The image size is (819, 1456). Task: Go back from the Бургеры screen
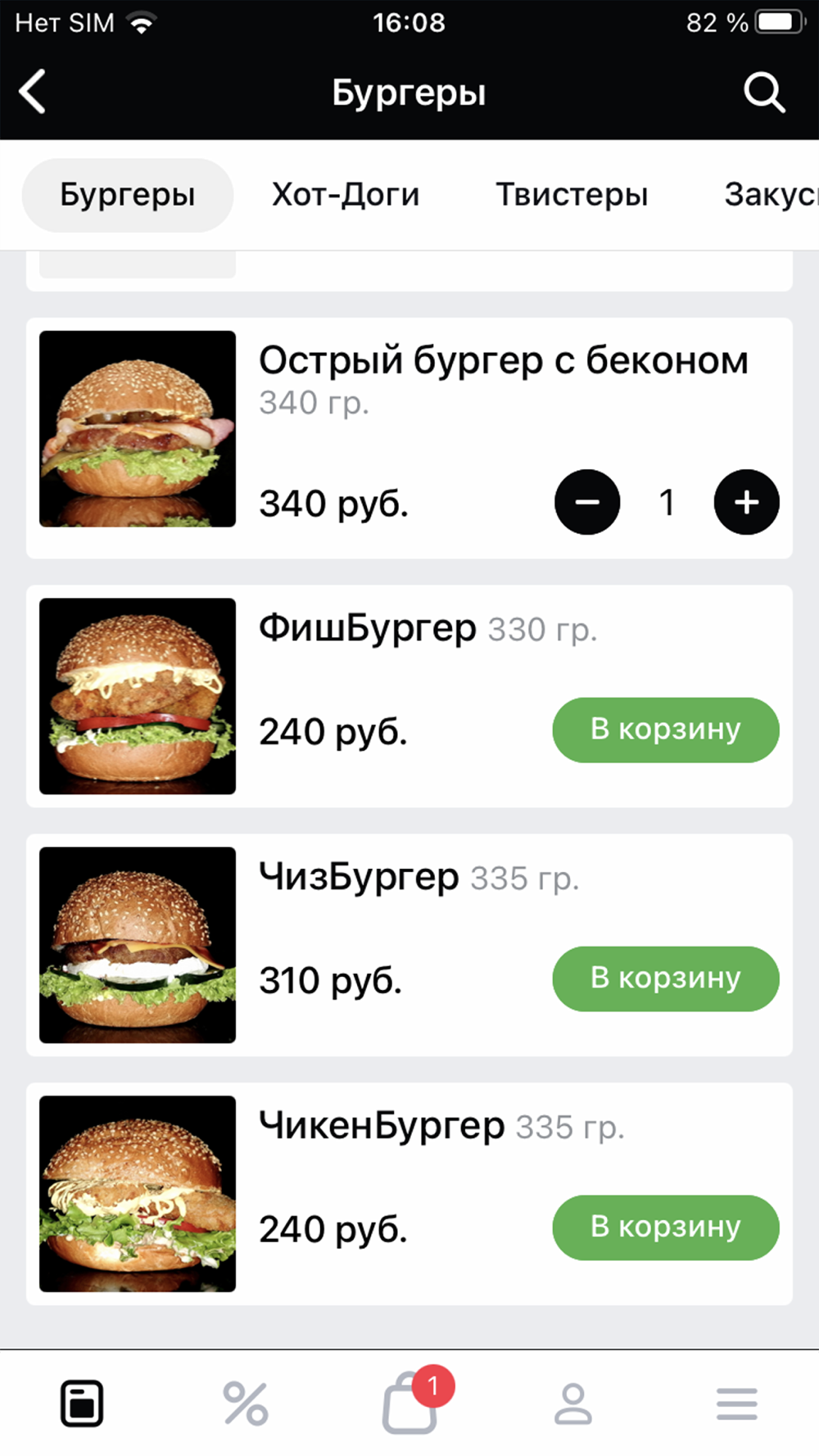(x=33, y=91)
